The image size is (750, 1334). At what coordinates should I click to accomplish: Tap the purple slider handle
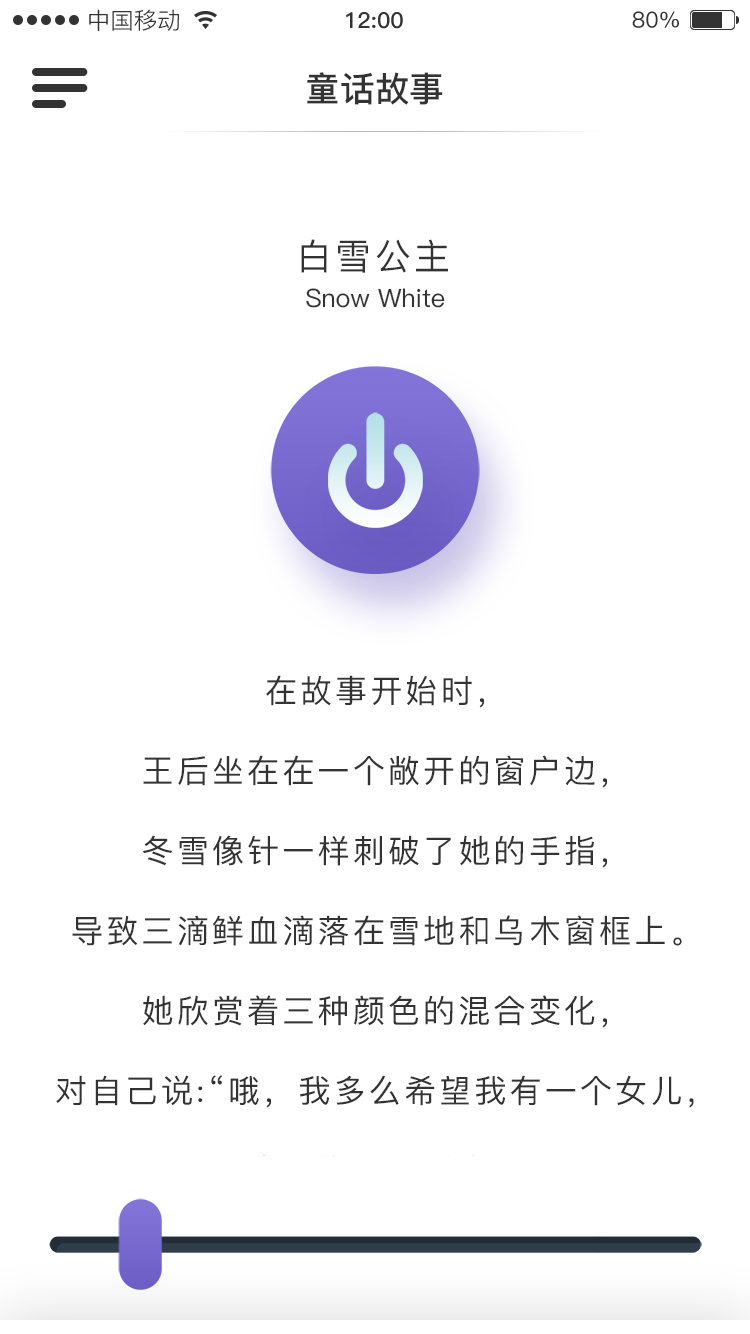(140, 1244)
